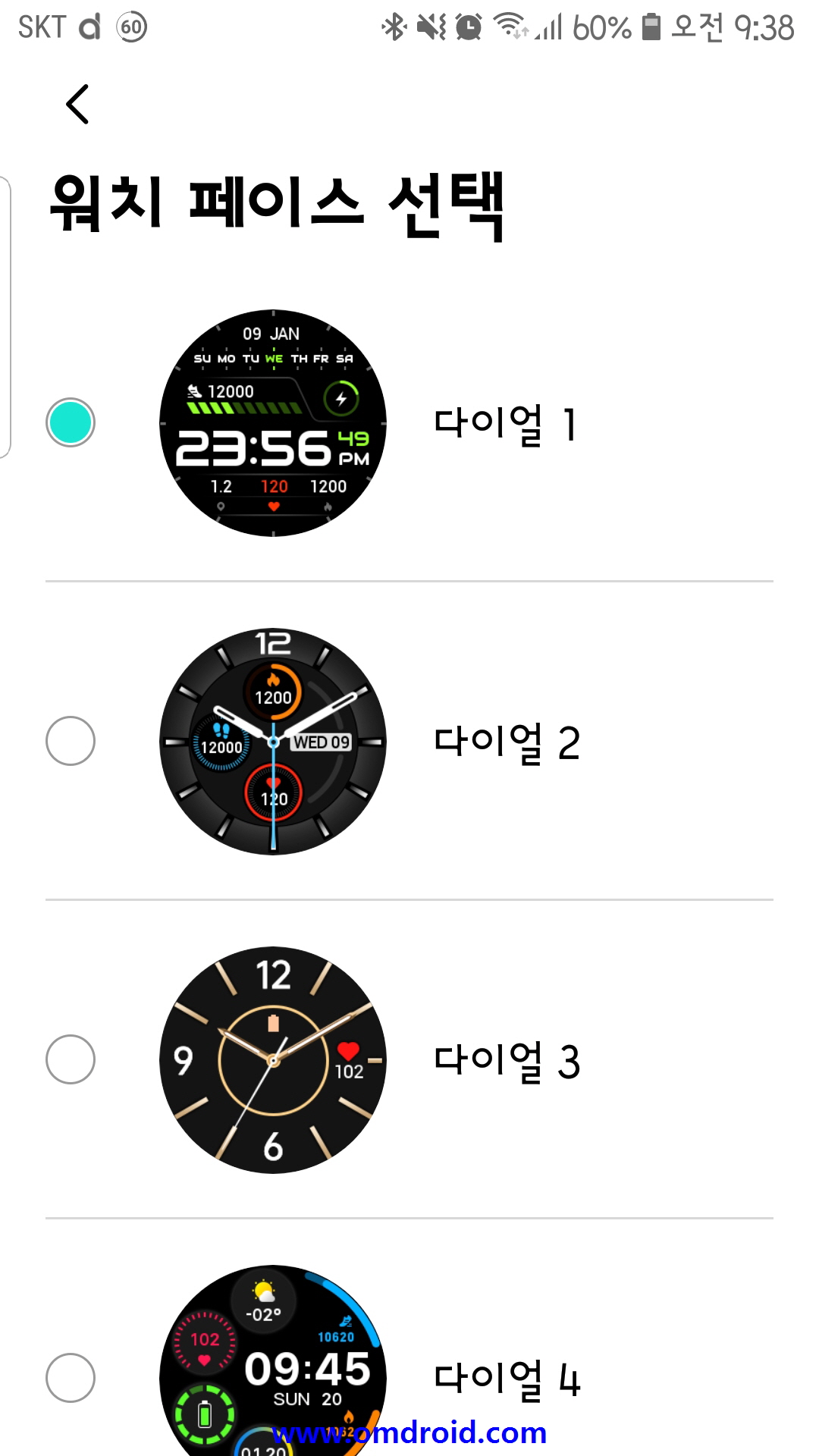Tap the 다이얼 2 analog watch face preview
Screen dimensions: 819x1456
[x=273, y=742]
